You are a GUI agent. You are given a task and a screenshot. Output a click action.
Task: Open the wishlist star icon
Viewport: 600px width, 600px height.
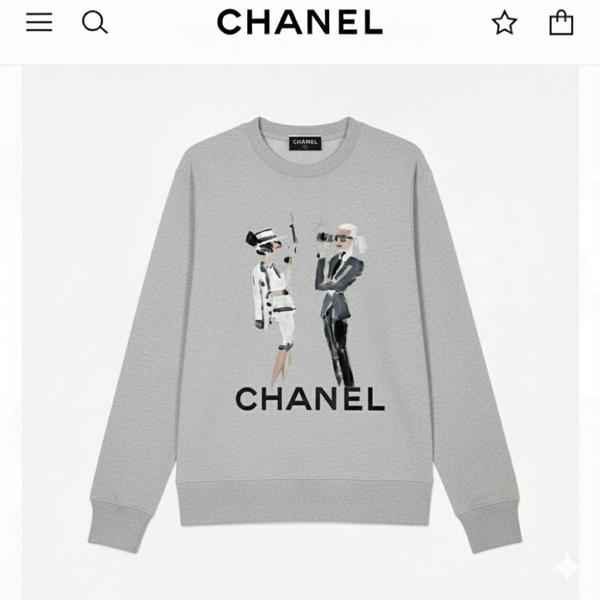(x=504, y=22)
